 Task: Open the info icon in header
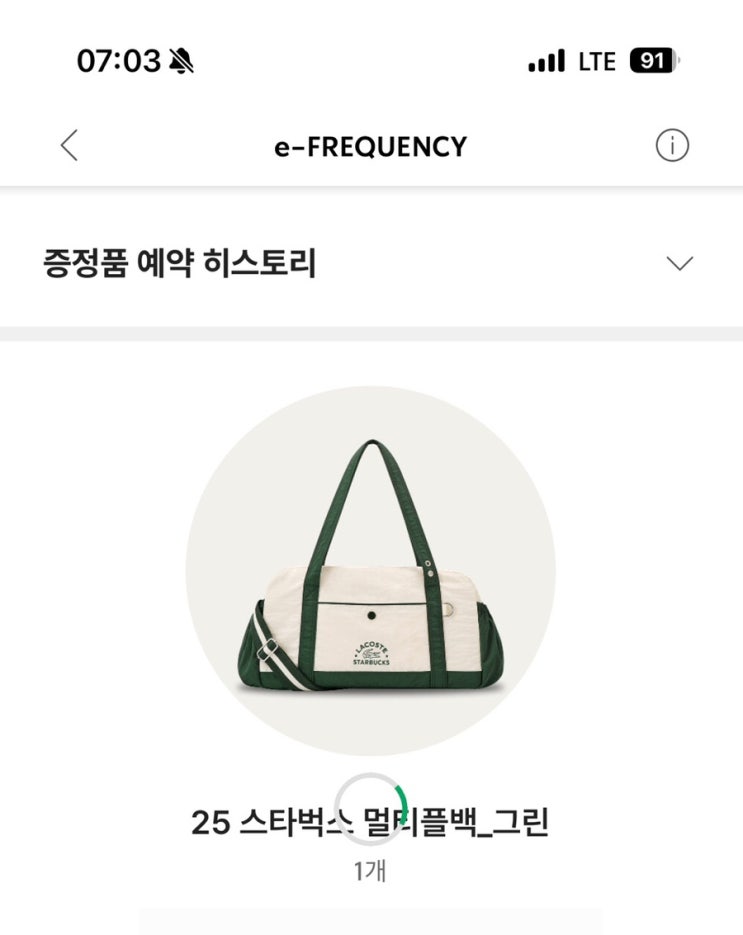pyautogui.click(x=672, y=145)
